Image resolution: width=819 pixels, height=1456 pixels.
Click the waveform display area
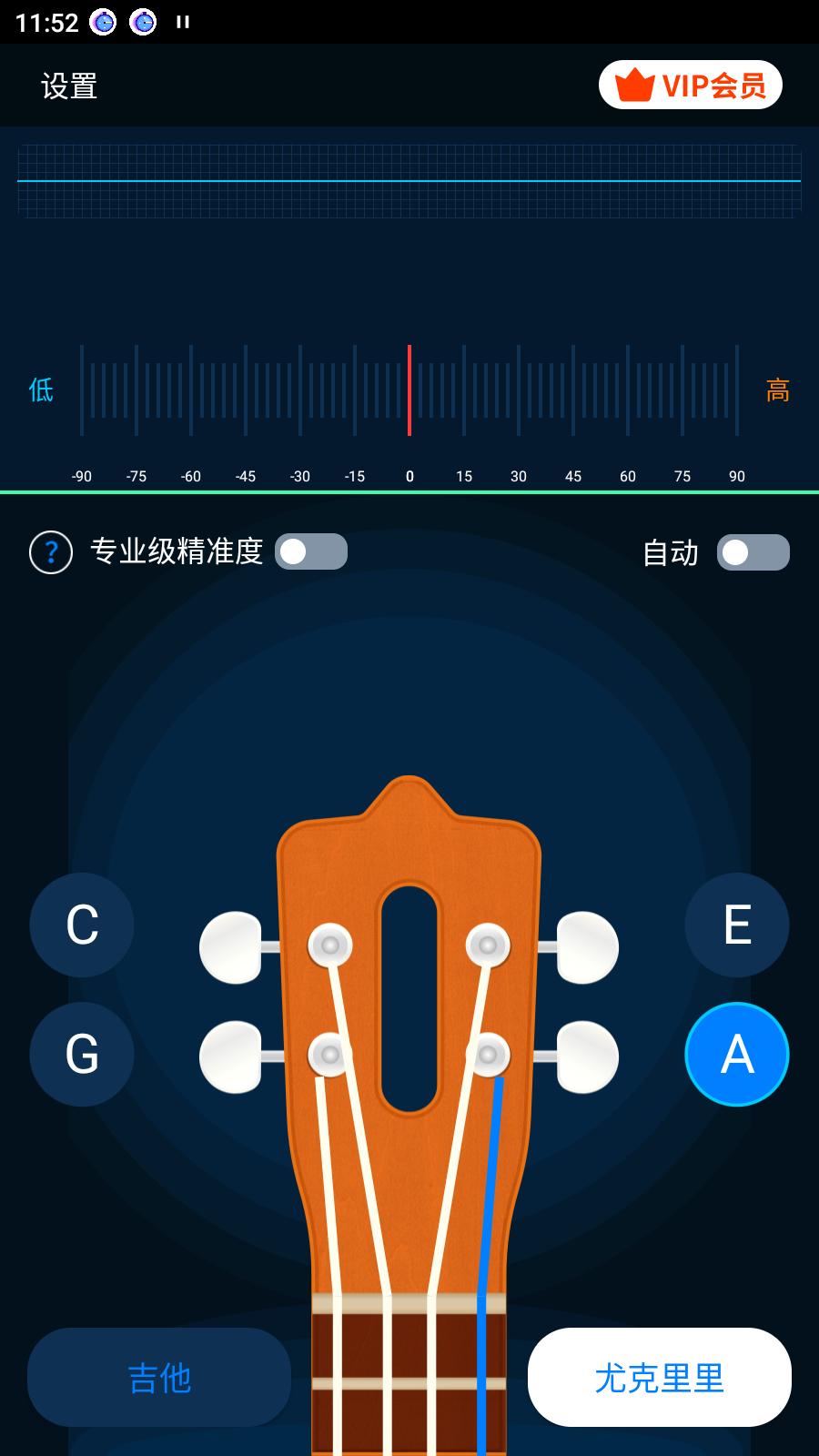click(x=409, y=179)
